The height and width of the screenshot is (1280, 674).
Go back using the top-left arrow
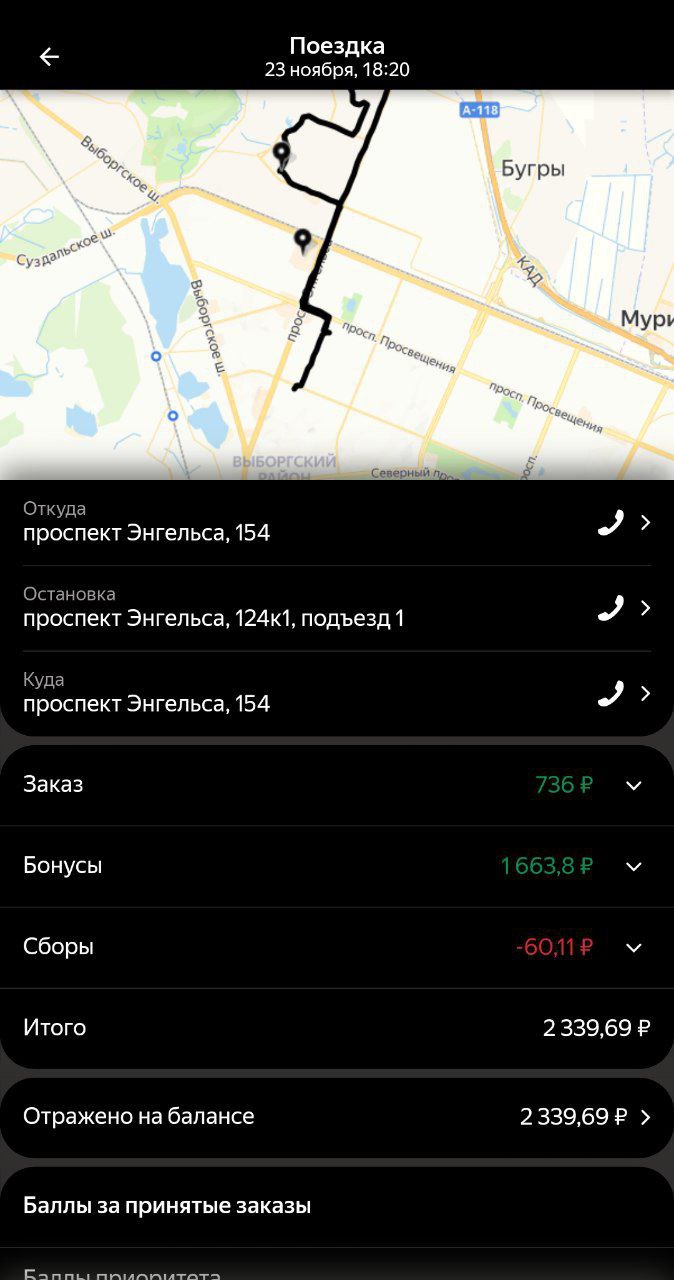click(49, 57)
